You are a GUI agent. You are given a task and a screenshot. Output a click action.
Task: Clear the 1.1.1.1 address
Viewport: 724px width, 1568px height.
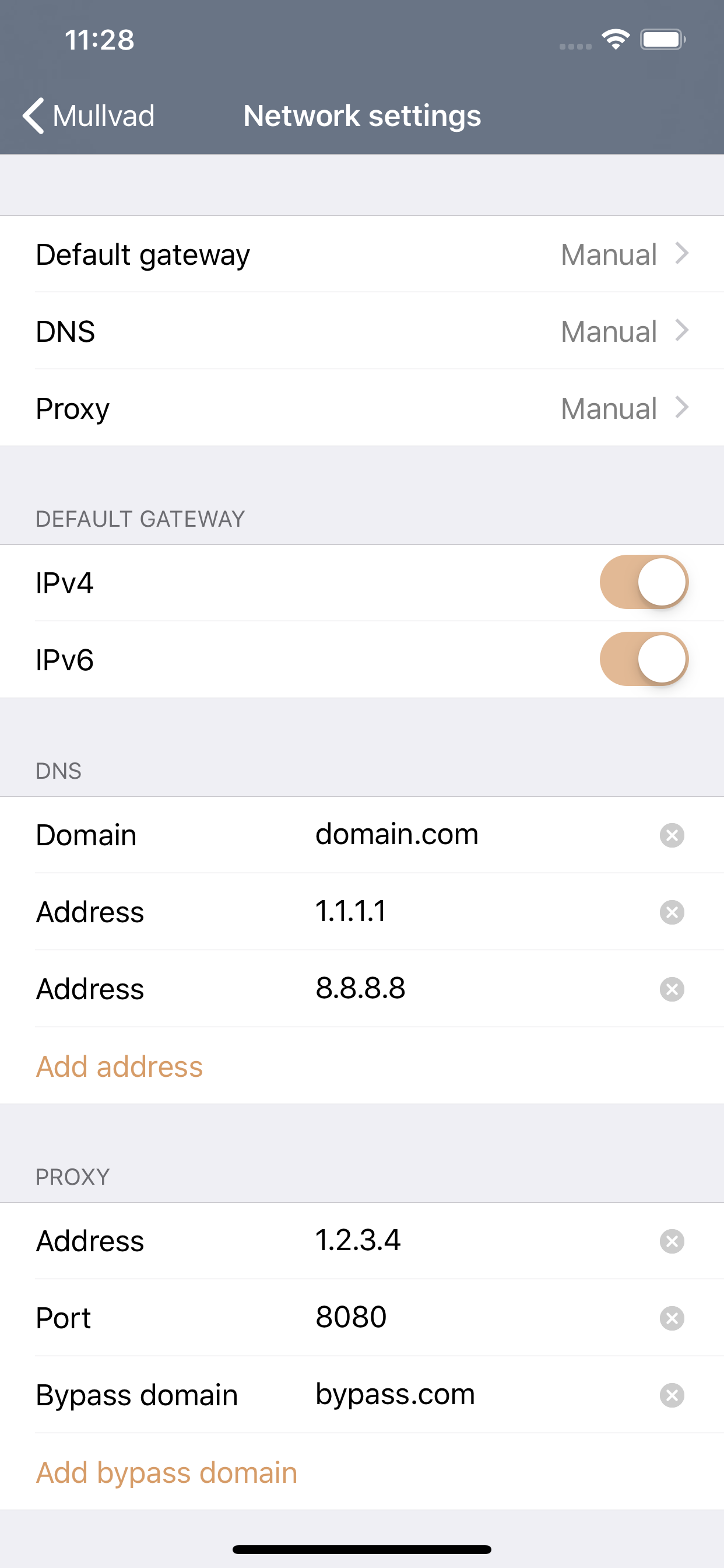pos(672,912)
